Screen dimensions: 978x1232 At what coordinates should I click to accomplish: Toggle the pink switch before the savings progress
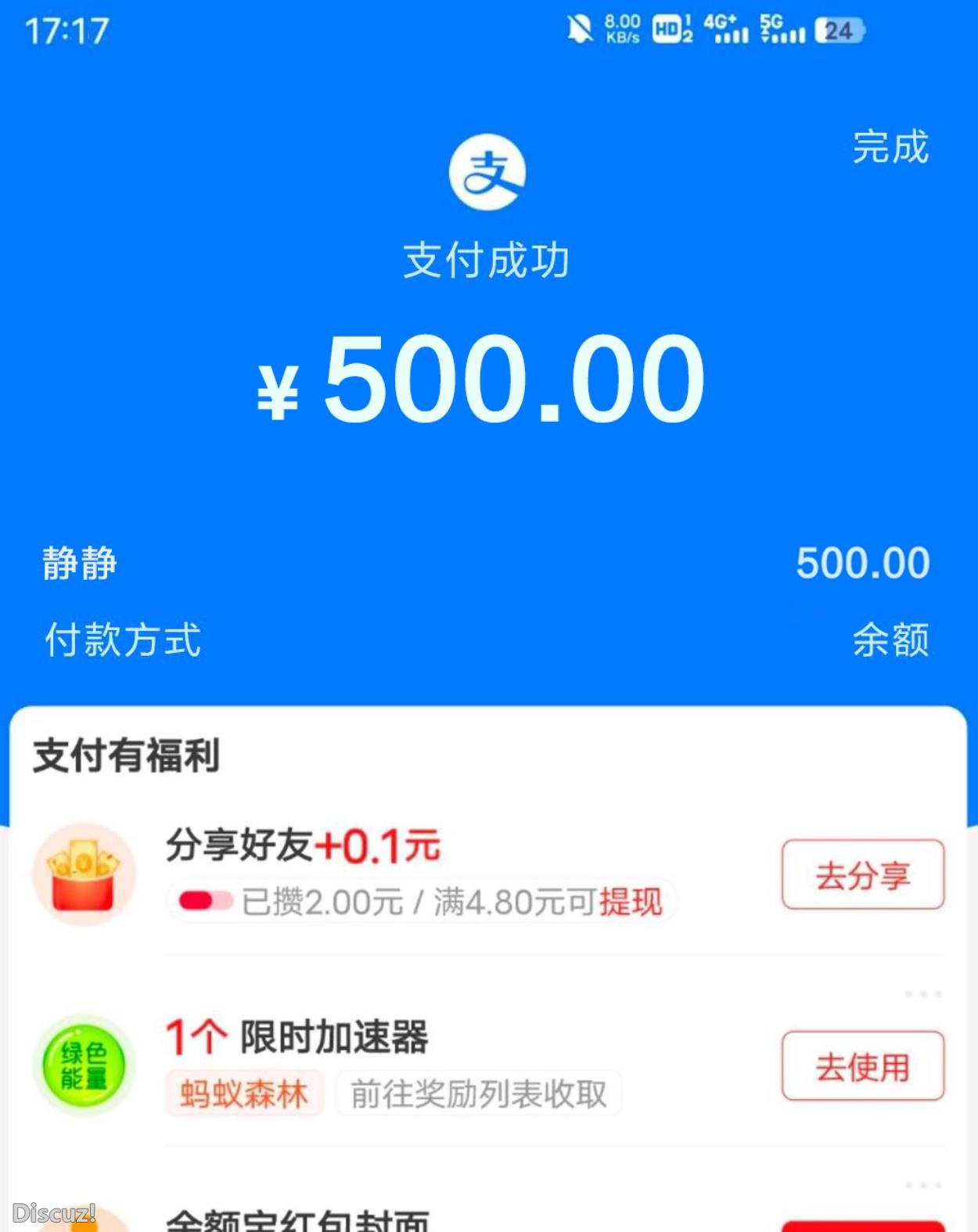pyautogui.click(x=203, y=902)
